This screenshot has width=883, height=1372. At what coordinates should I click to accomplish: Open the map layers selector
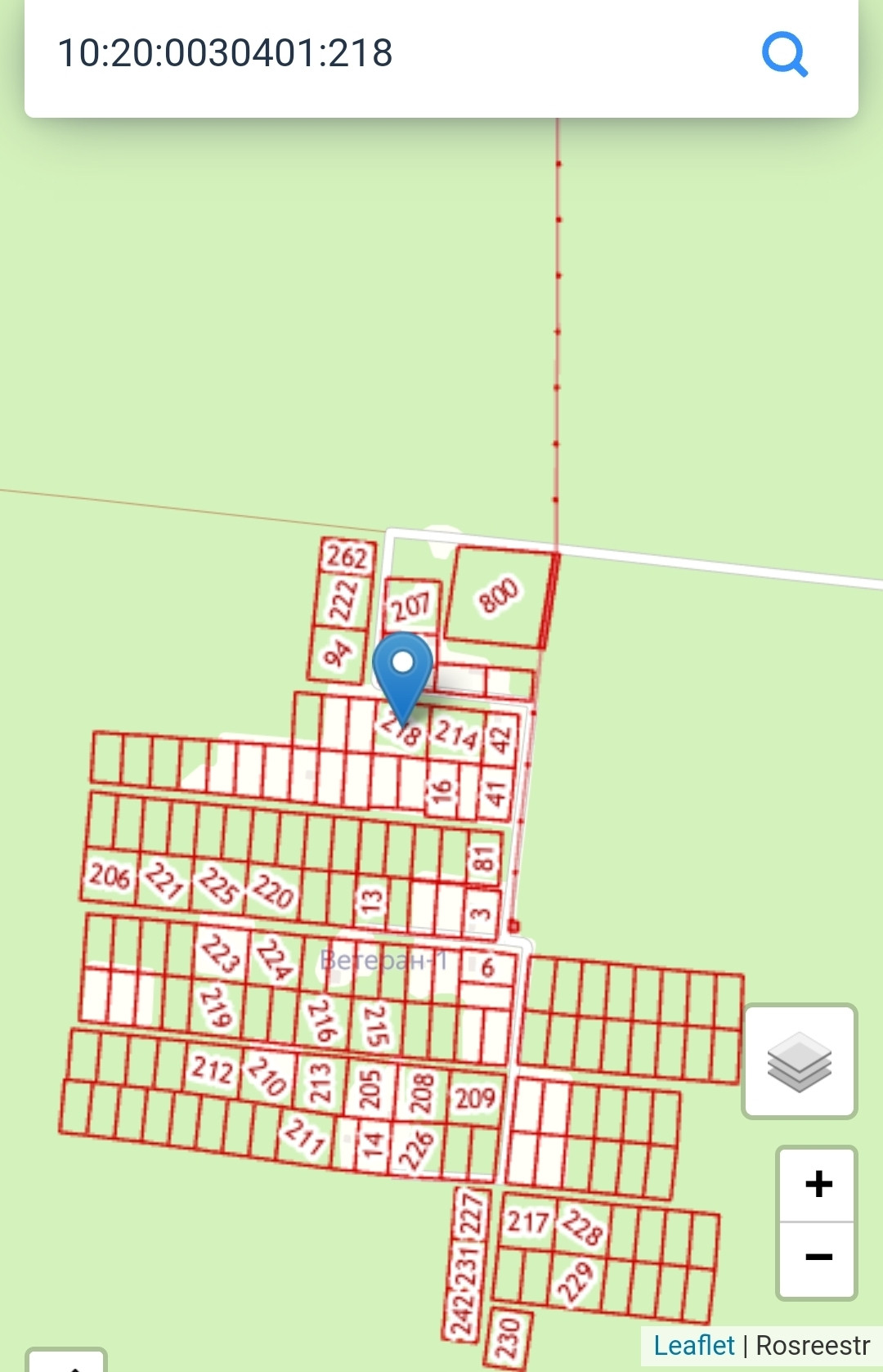[799, 1061]
